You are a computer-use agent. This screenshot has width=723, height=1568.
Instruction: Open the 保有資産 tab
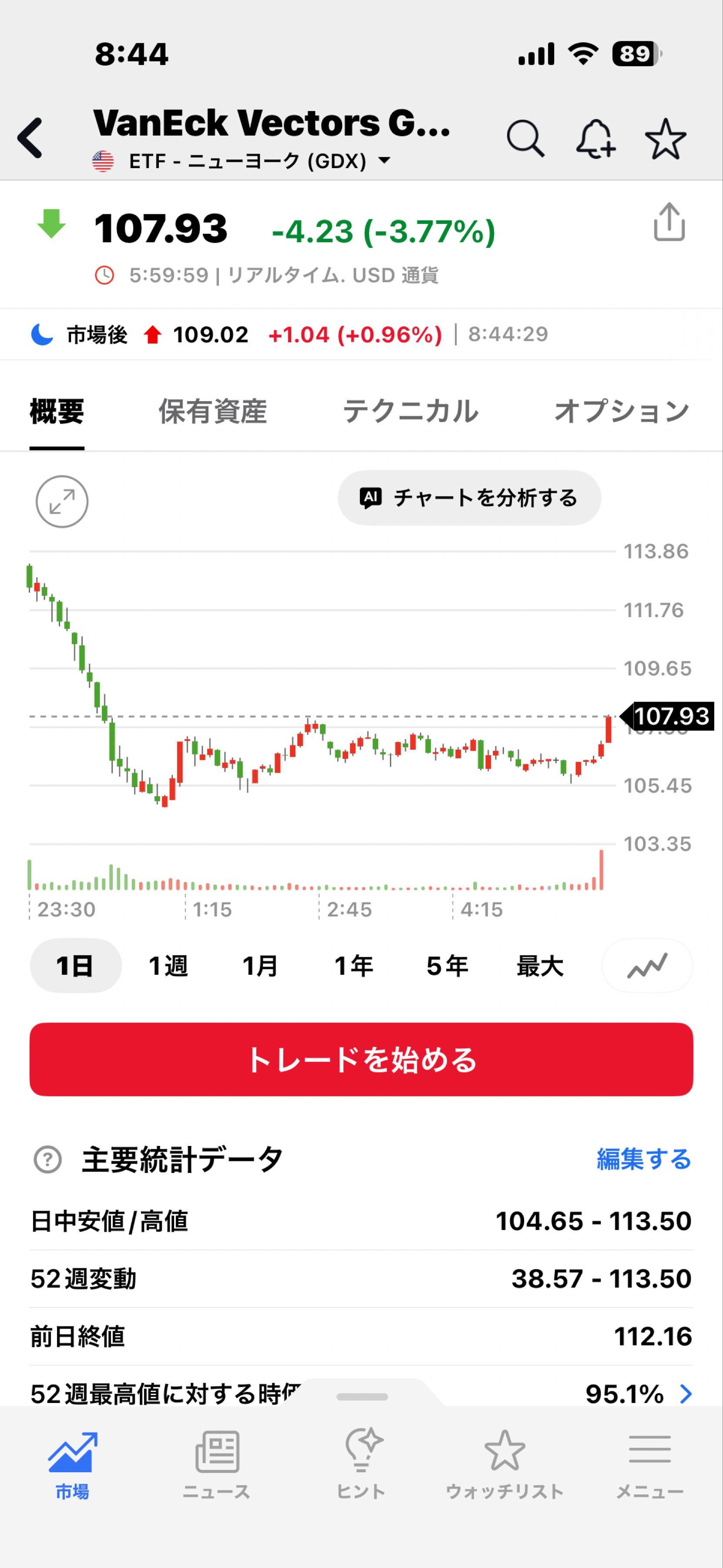click(215, 412)
